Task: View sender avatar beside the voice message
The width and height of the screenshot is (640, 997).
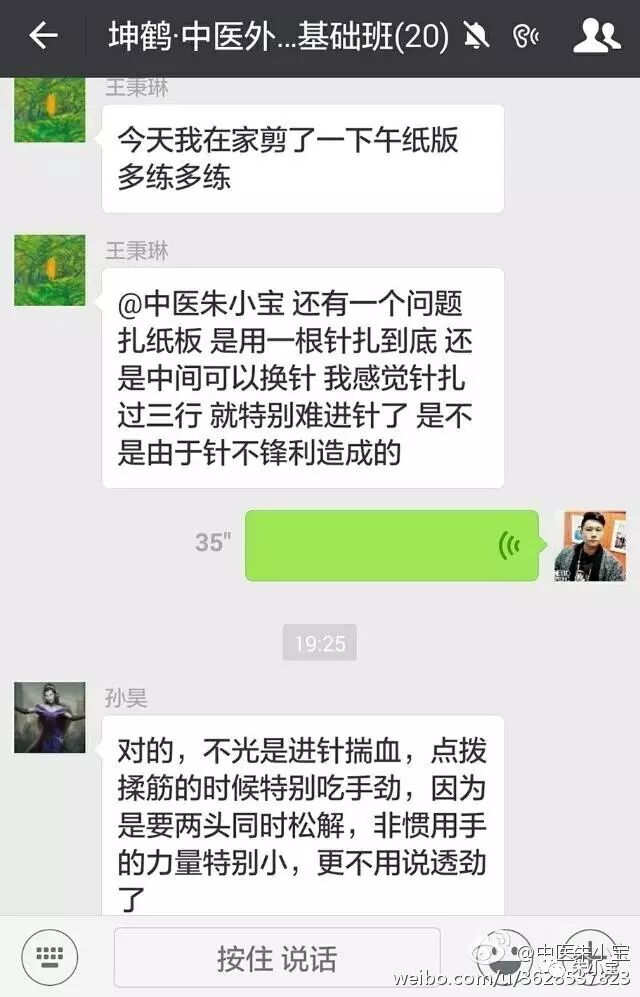Action: click(x=590, y=545)
